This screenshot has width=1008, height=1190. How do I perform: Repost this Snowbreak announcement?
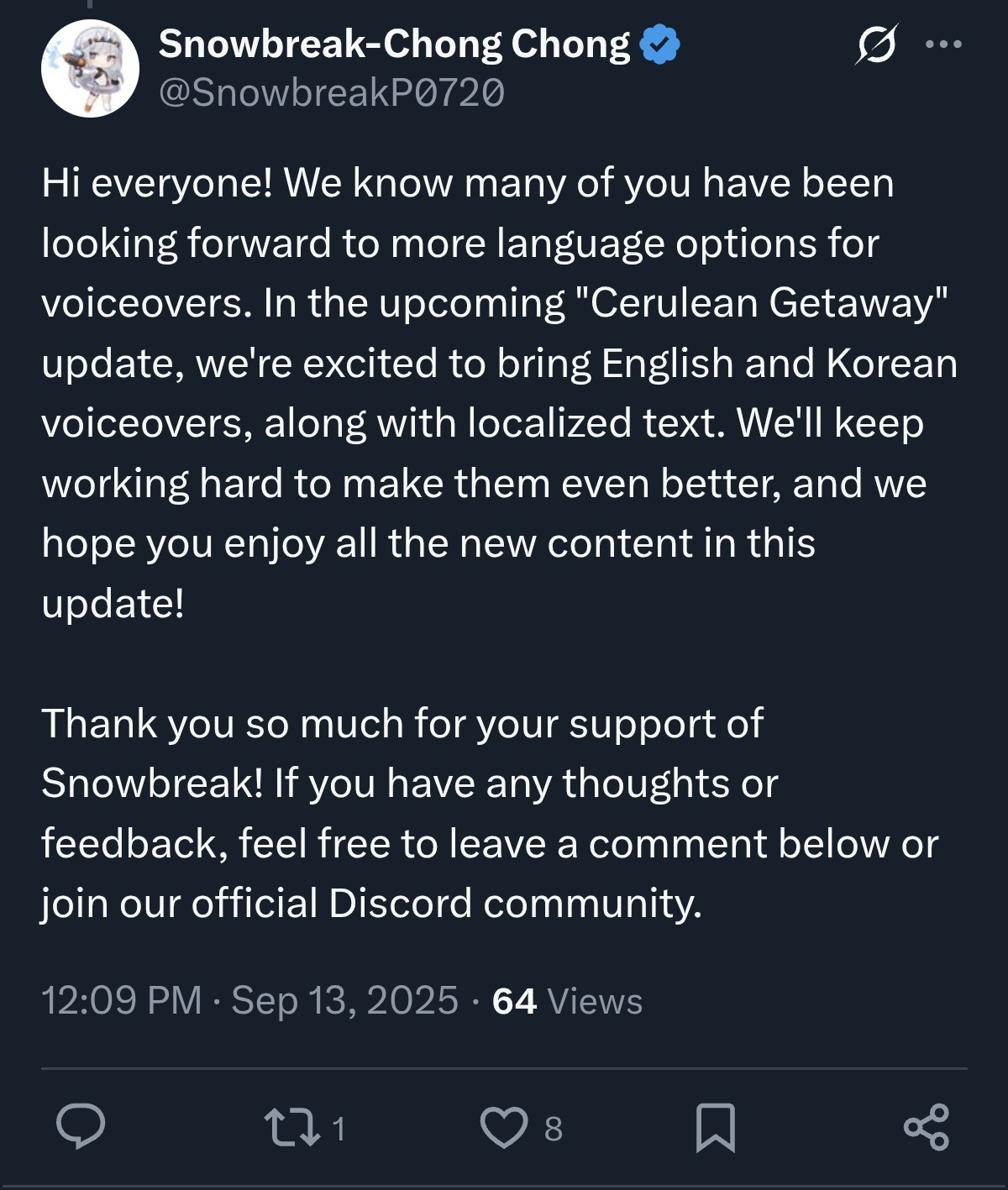pyautogui.click(x=292, y=1127)
